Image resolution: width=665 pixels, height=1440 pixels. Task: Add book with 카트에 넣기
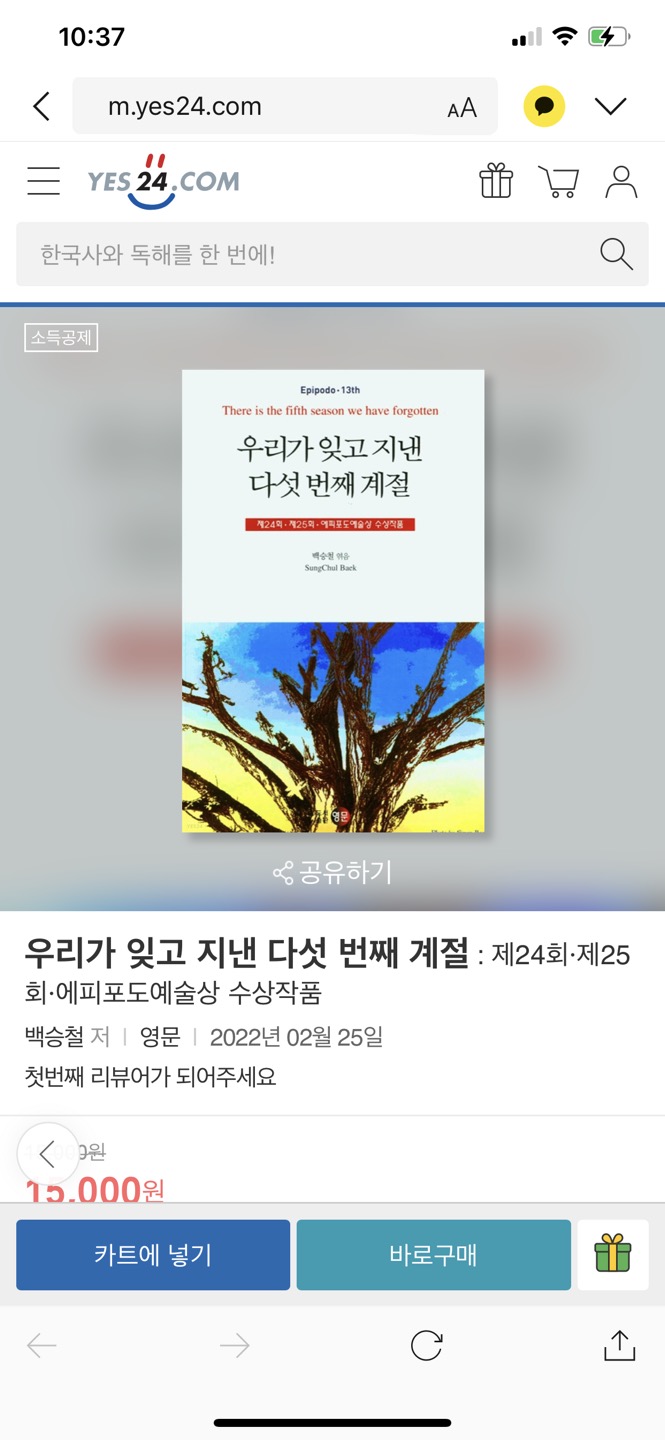(x=153, y=1254)
